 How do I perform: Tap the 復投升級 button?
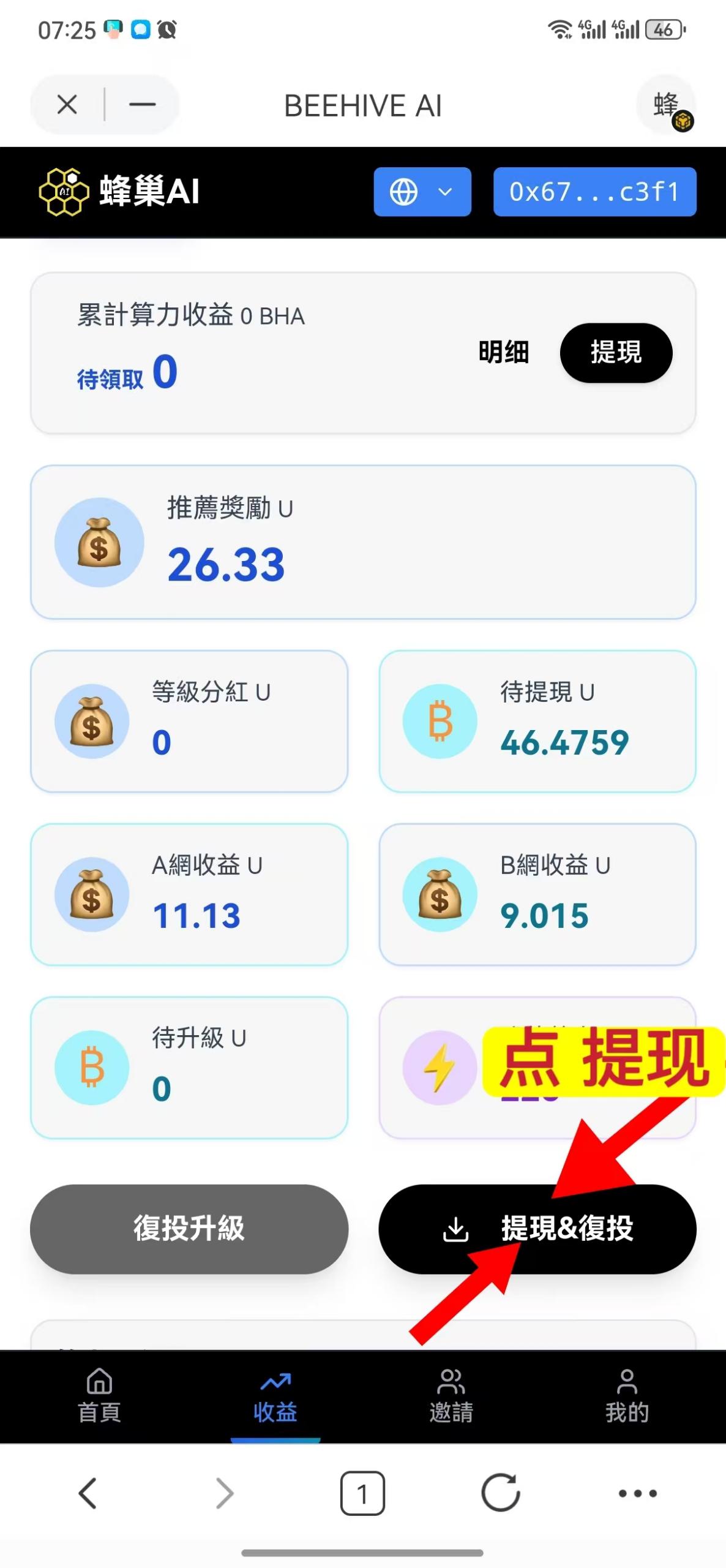(189, 1228)
